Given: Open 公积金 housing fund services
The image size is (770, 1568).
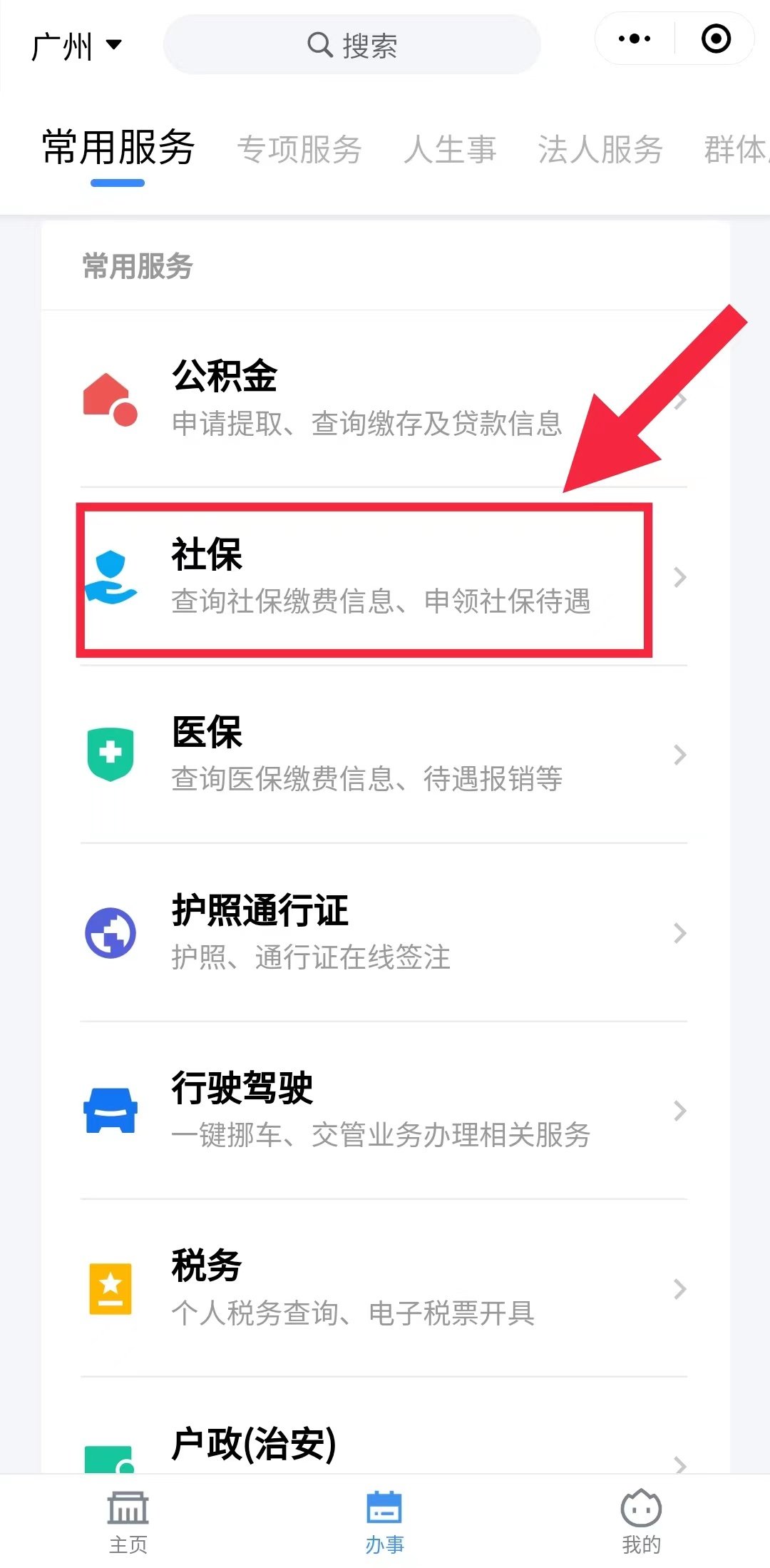Looking at the screenshot, I should (384, 398).
